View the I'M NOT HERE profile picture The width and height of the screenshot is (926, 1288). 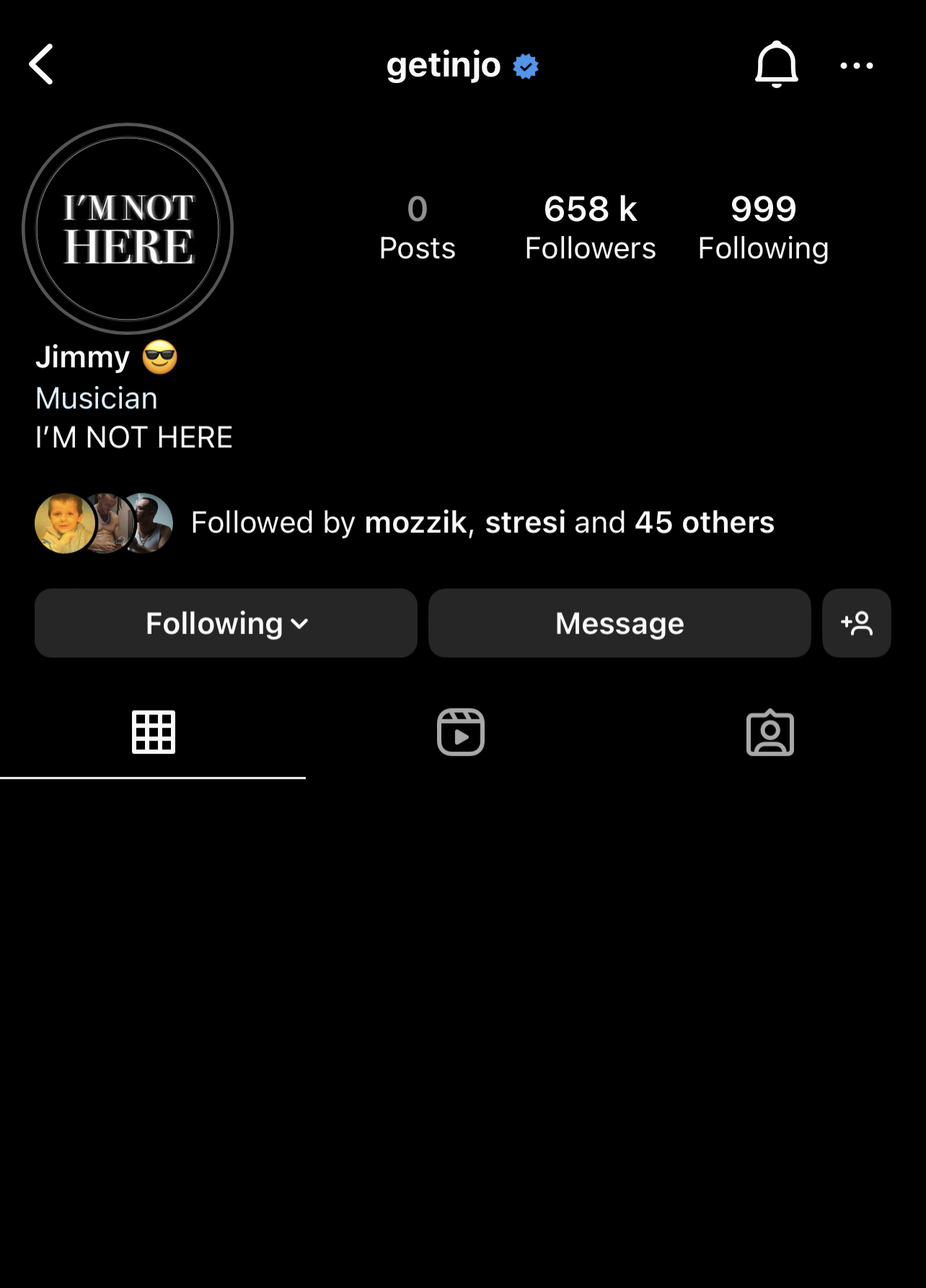point(128,229)
